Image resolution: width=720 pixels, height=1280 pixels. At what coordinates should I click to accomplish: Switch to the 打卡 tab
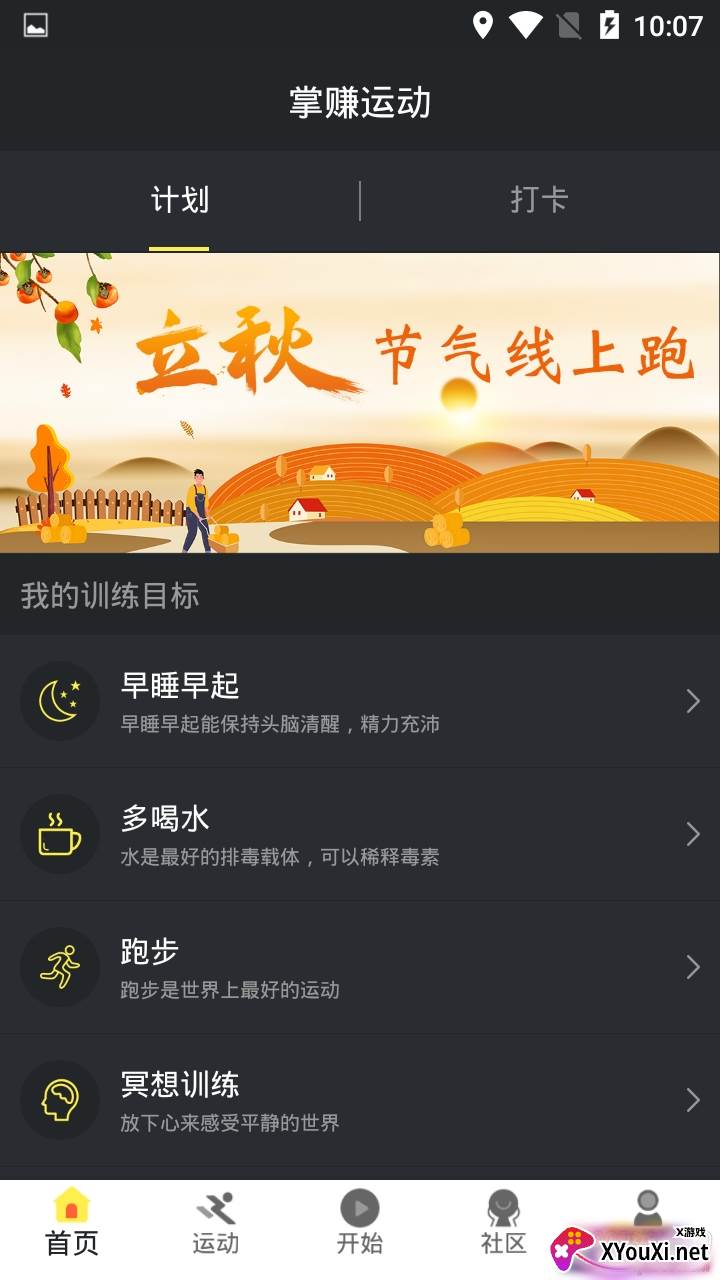(x=539, y=200)
